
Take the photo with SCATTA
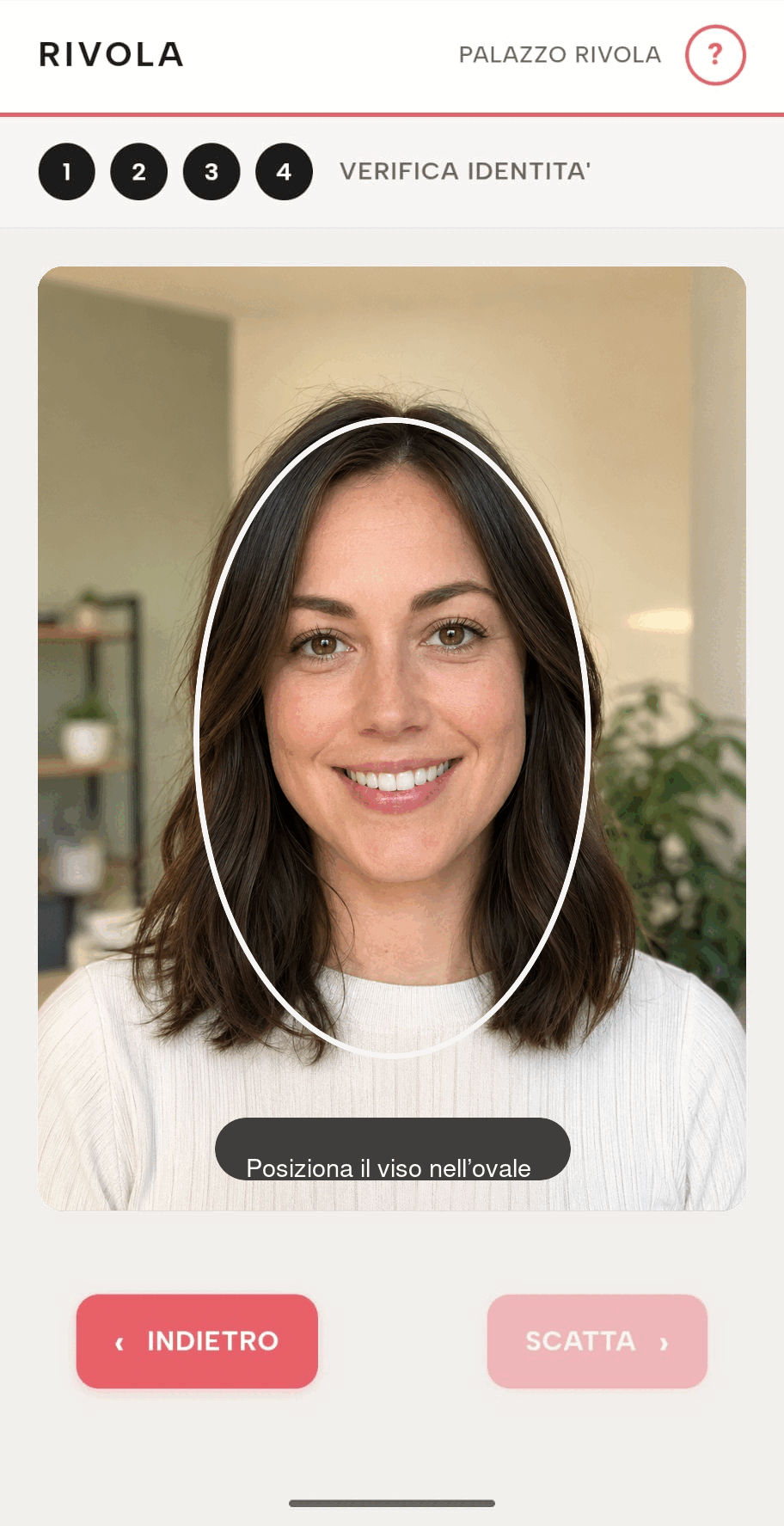(x=597, y=1340)
